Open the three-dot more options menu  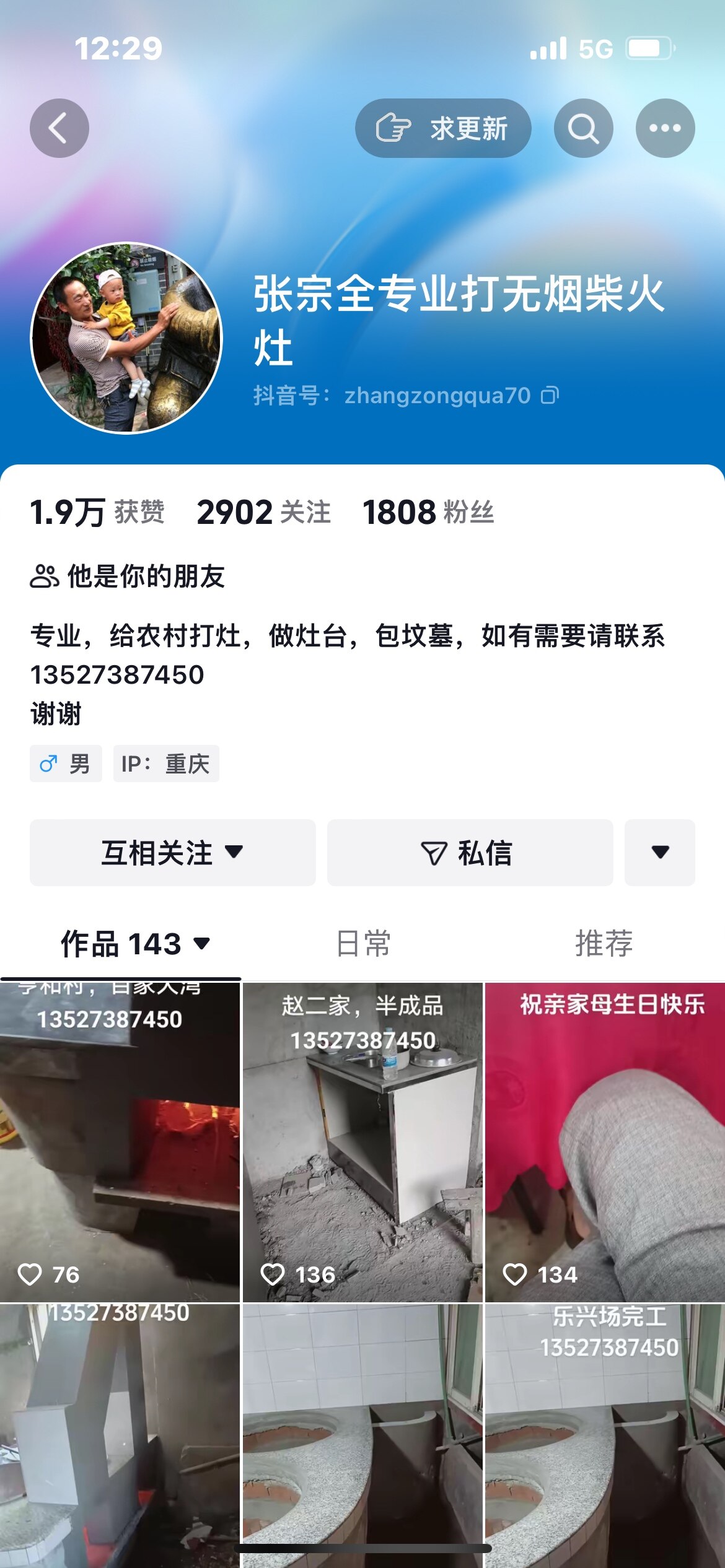click(x=665, y=128)
